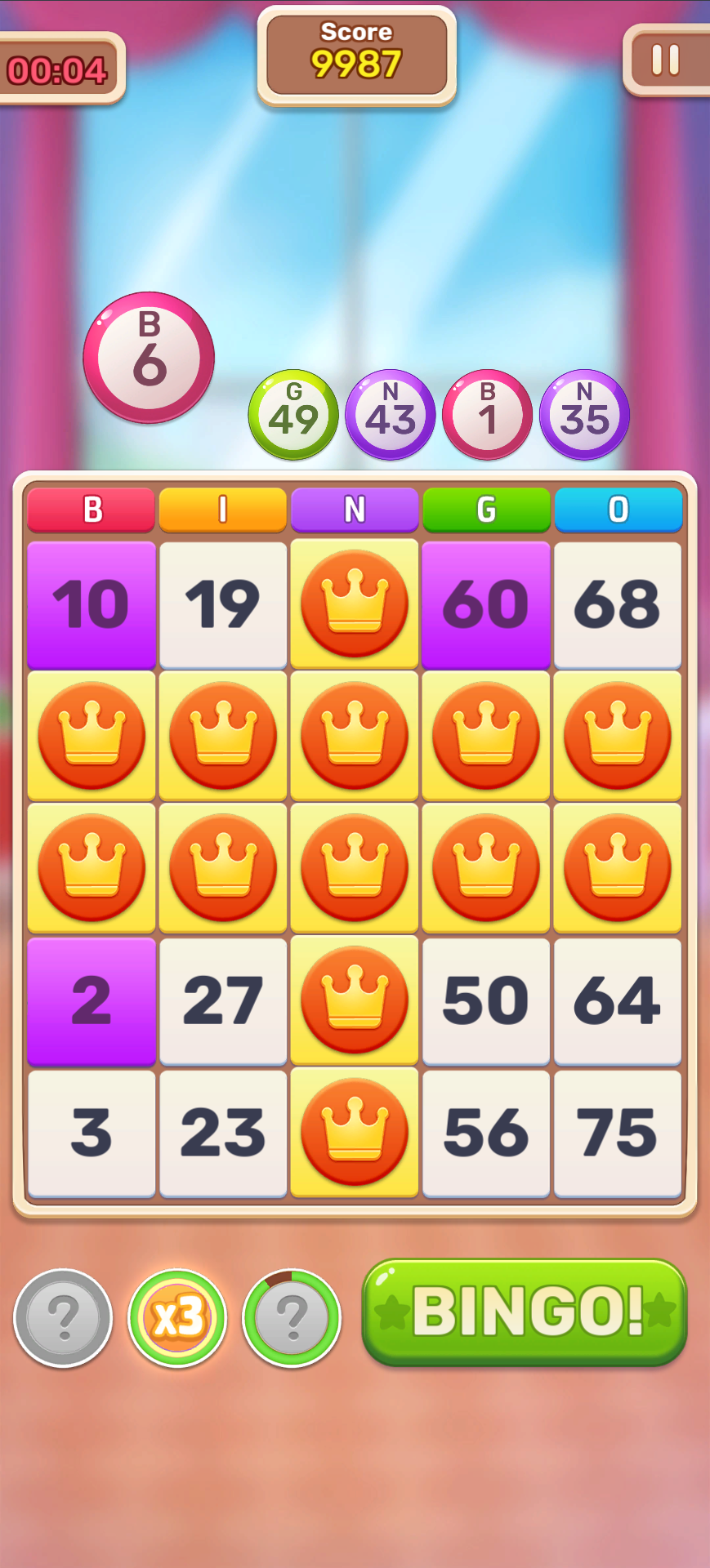Select cell 75 in the O column
The height and width of the screenshot is (1568, 710).
point(618,1134)
